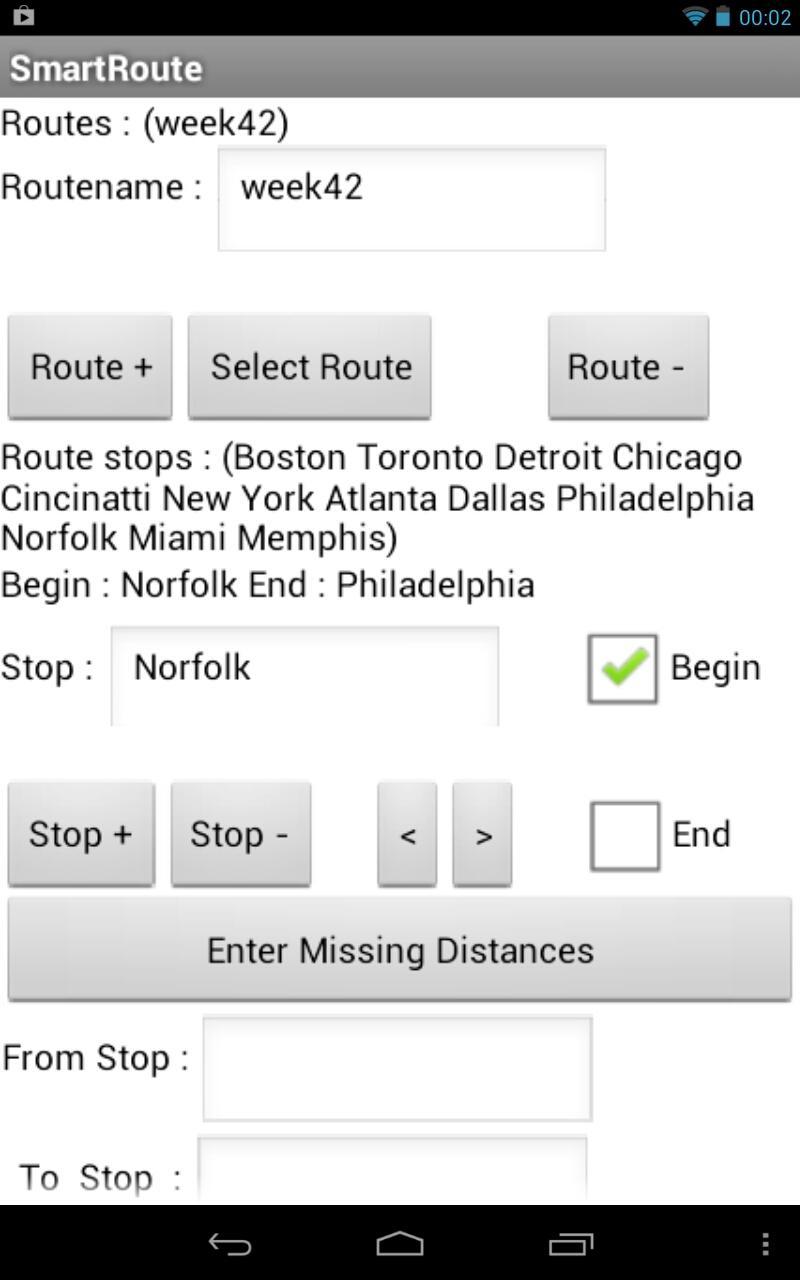Select Route to load a saved route
The height and width of the screenshot is (1280, 800).
point(310,366)
